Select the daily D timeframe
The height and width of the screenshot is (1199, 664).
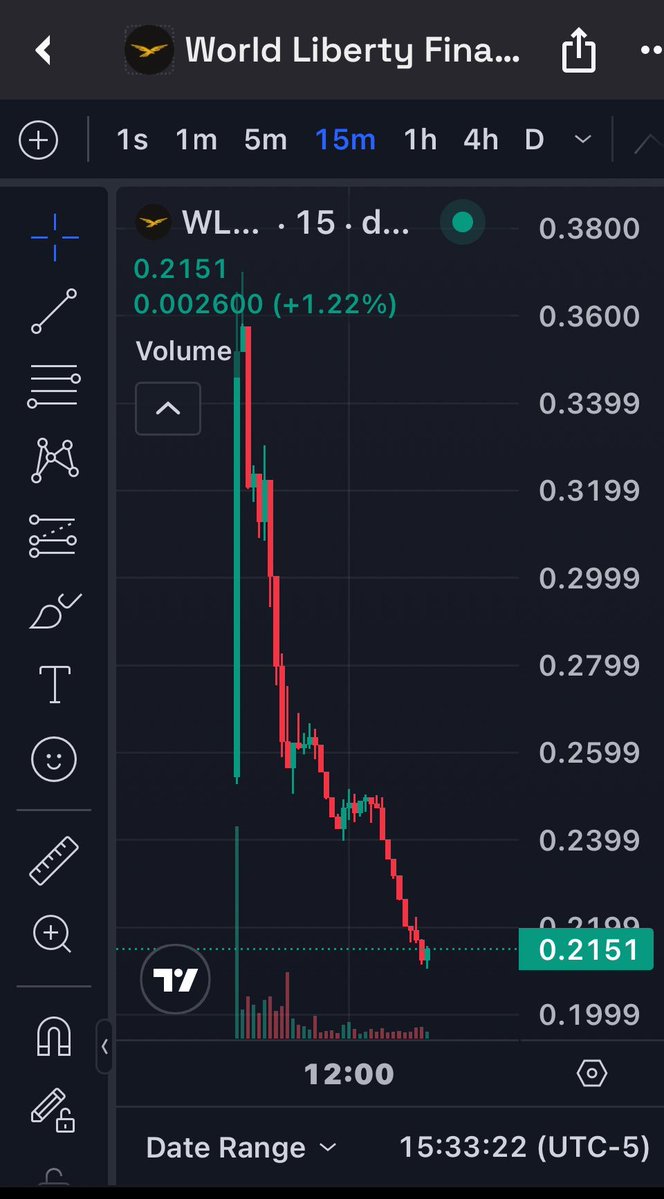point(534,140)
